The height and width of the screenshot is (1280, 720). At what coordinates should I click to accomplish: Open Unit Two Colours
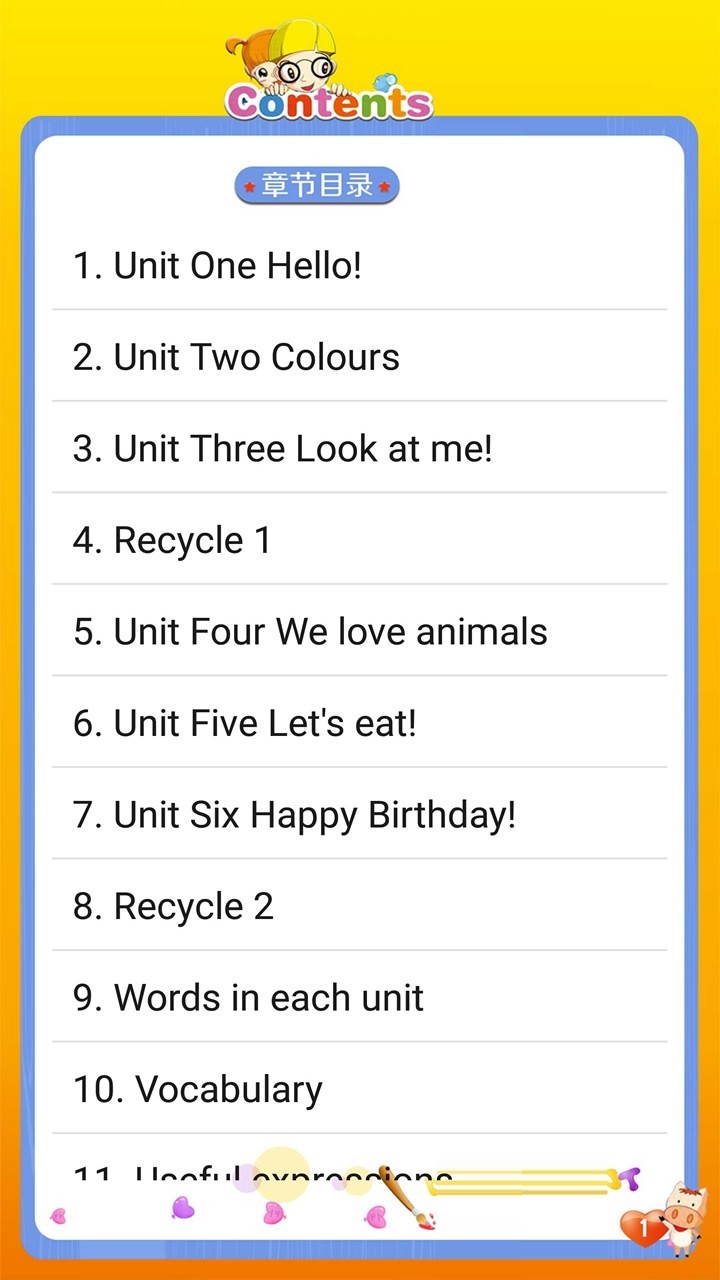click(236, 358)
